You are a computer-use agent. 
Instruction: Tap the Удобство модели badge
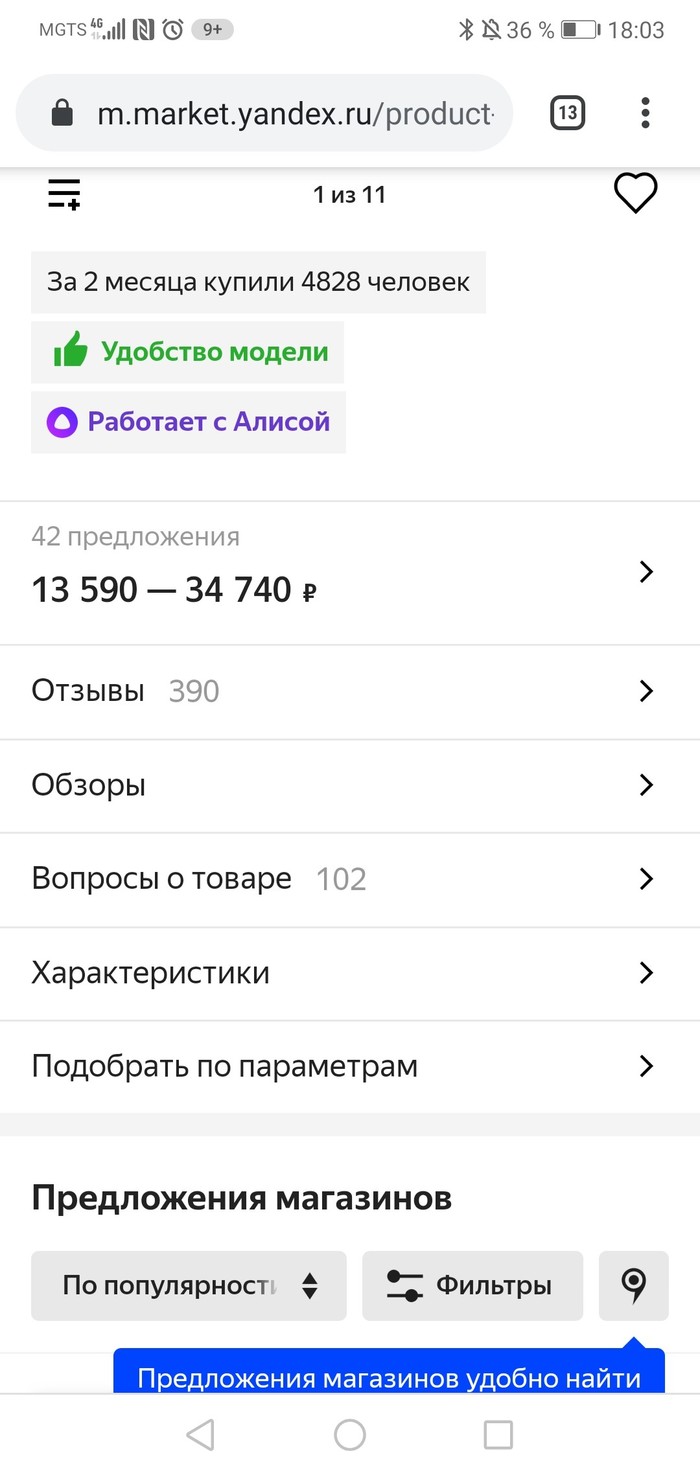[188, 352]
